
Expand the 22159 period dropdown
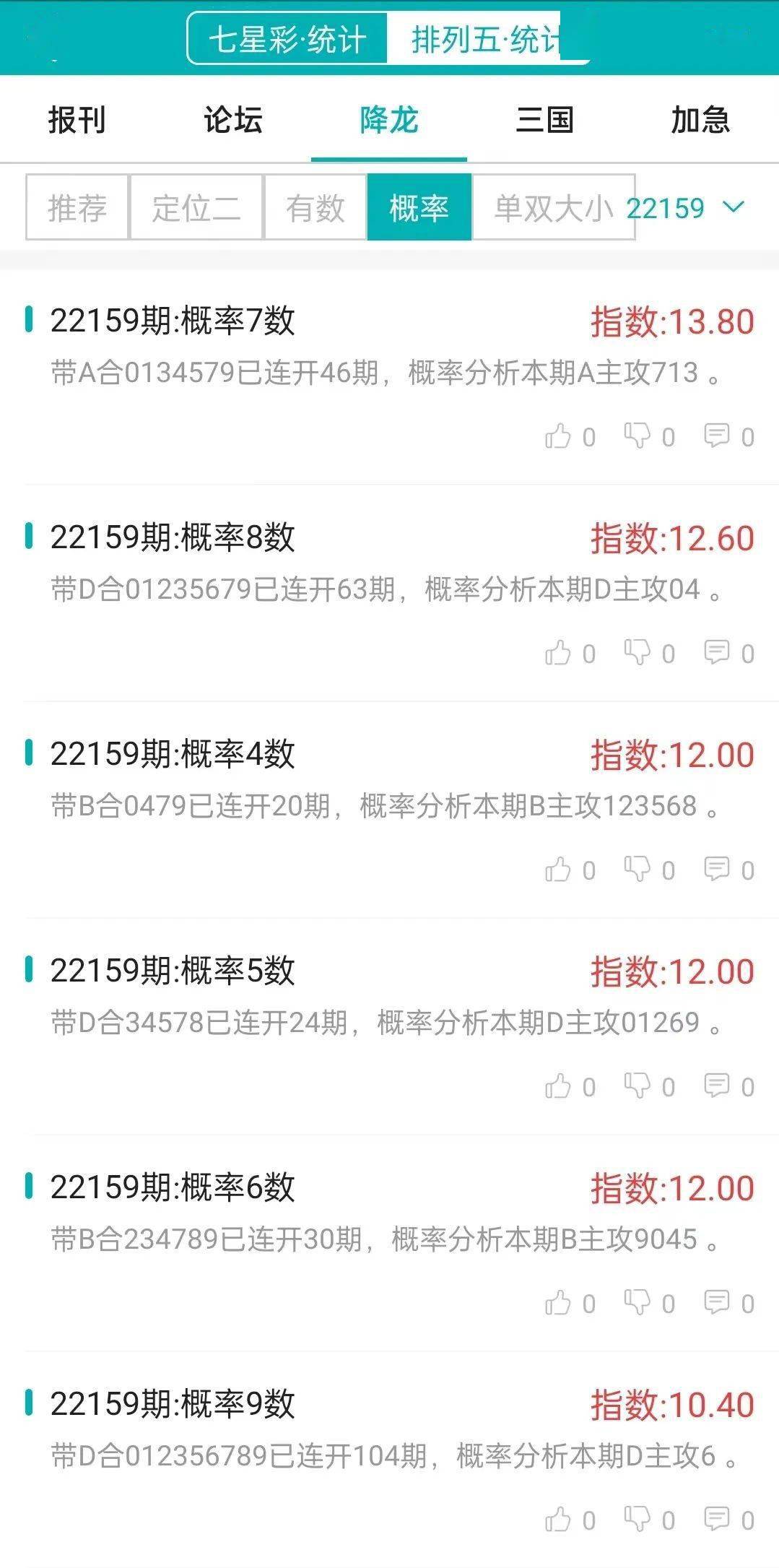coord(684,208)
